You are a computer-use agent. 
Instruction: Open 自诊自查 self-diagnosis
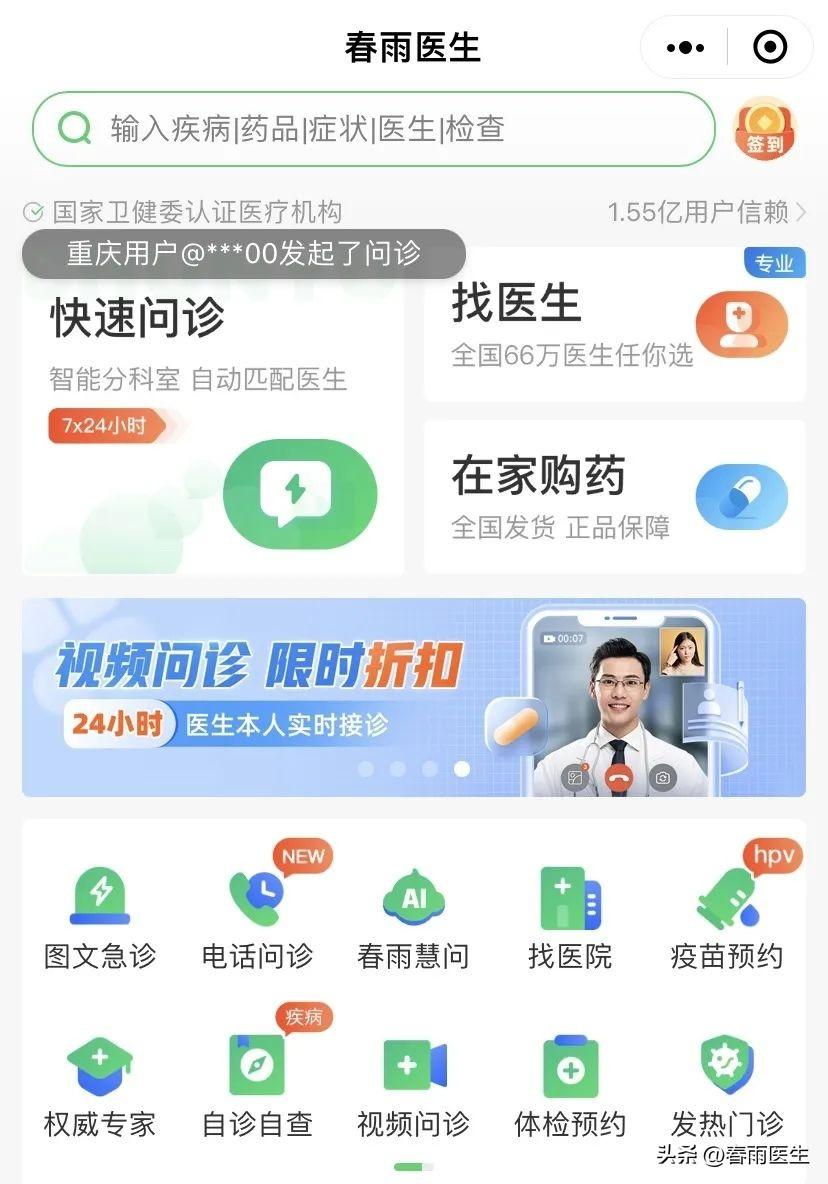coord(257,1083)
